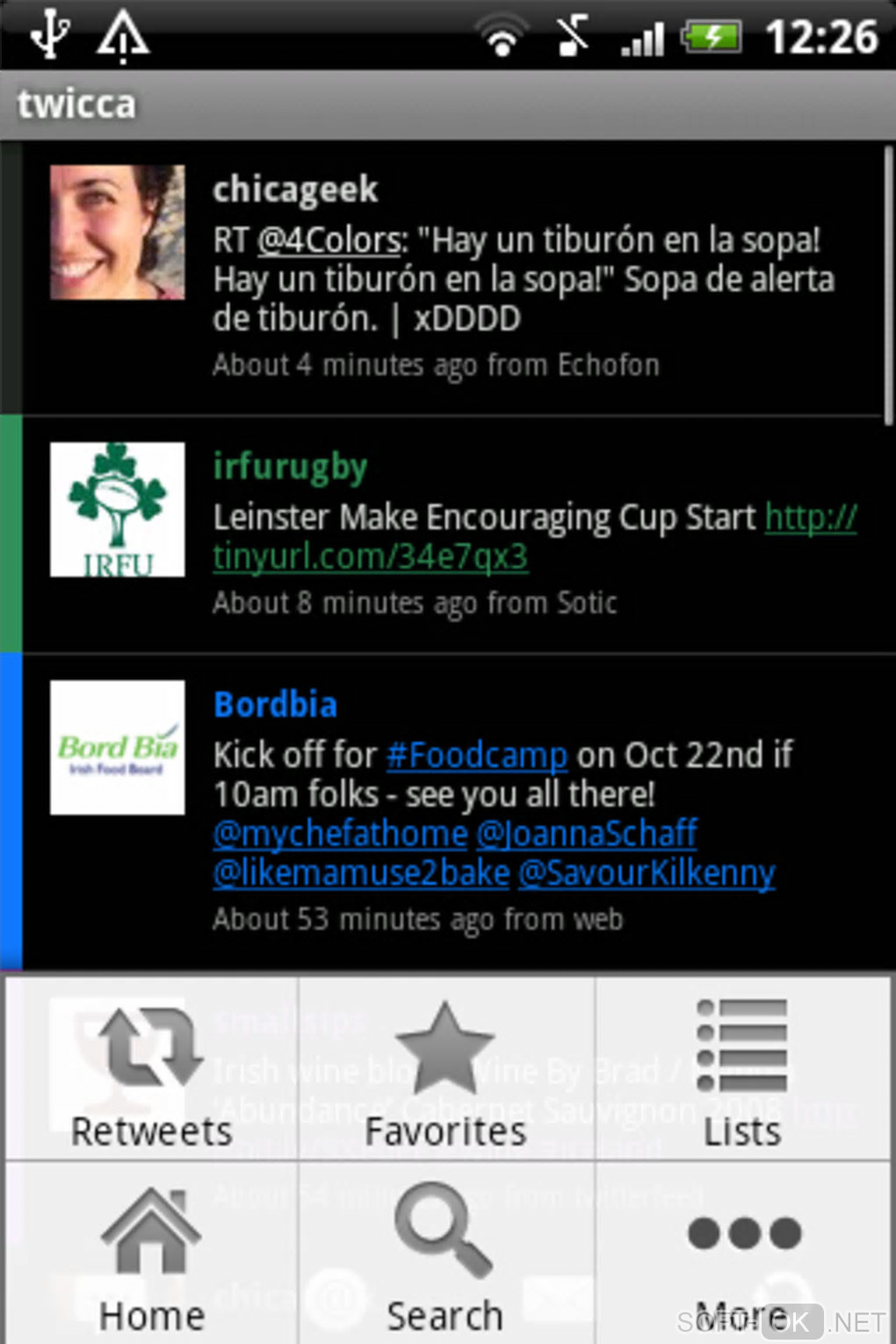
Task: View Bordbia's Bord Bia avatar
Action: pos(118,748)
